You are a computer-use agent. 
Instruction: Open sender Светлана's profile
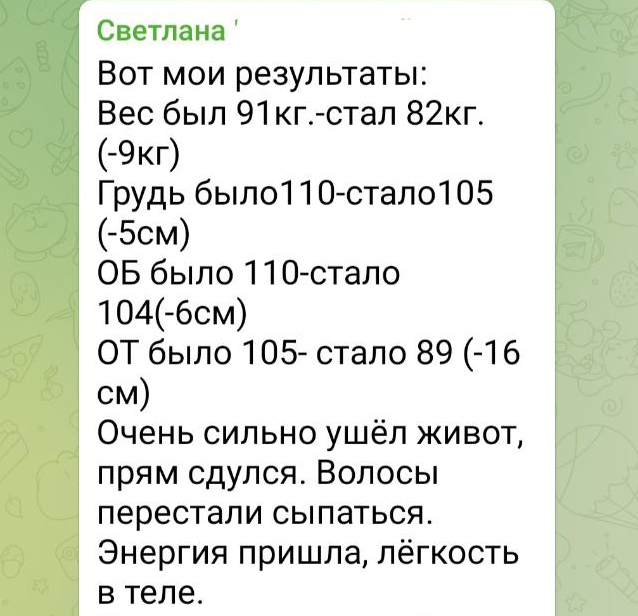point(161,30)
